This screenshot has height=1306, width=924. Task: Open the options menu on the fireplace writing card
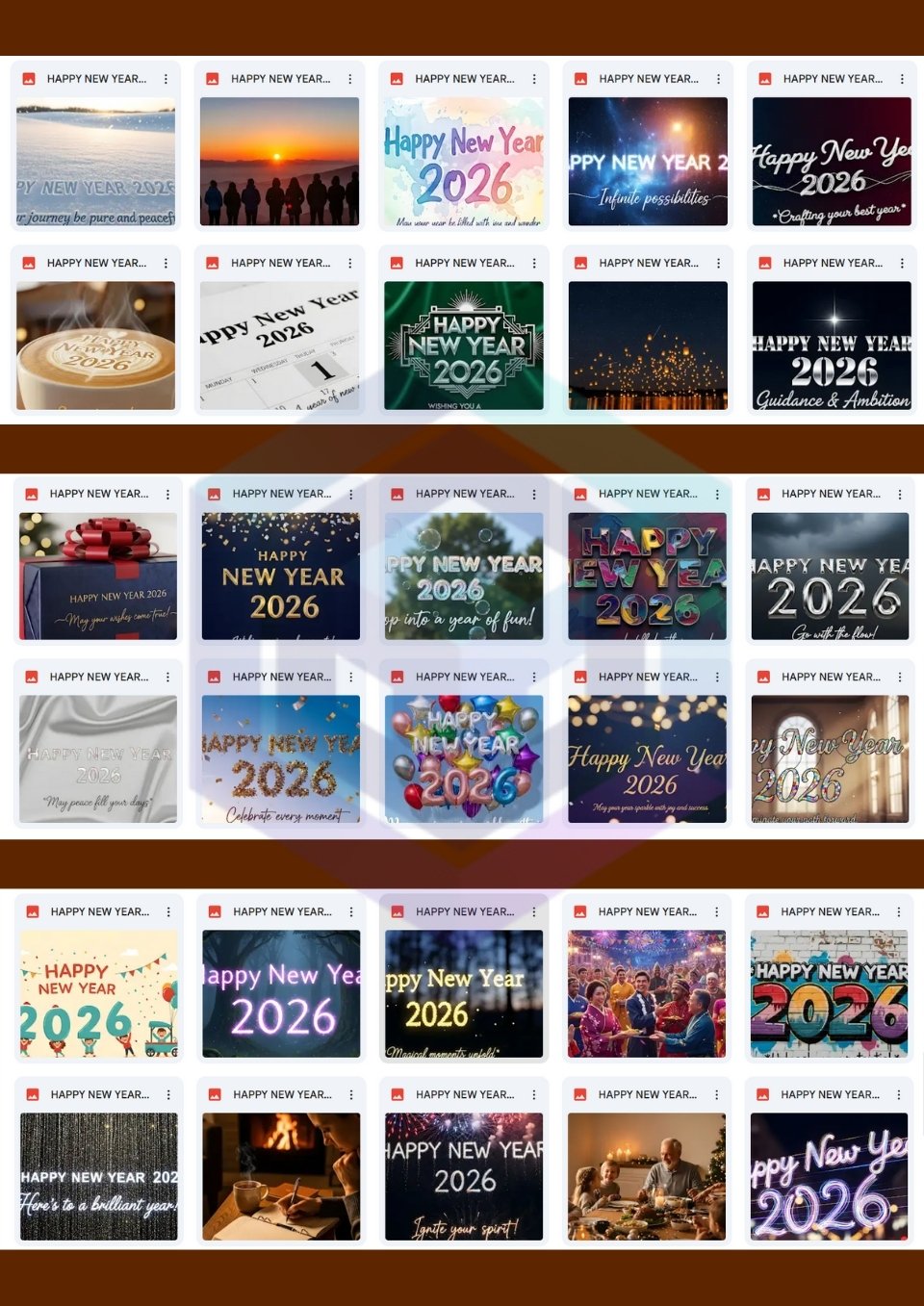click(x=348, y=1094)
